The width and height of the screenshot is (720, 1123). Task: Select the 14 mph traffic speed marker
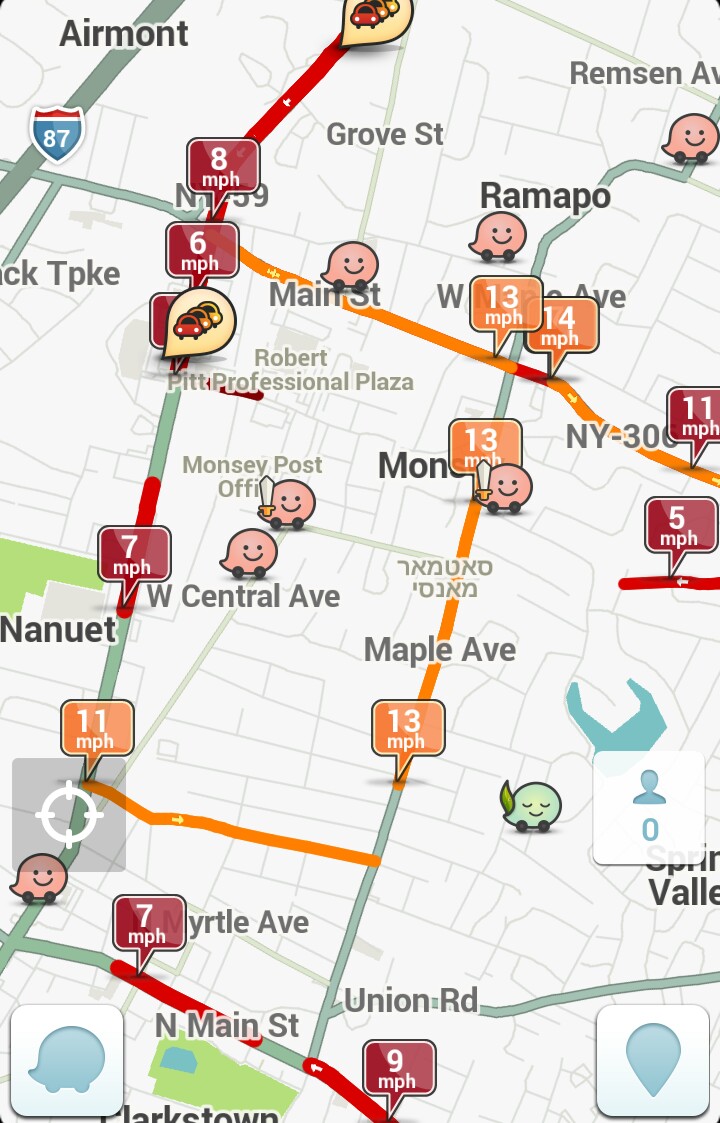[x=560, y=326]
